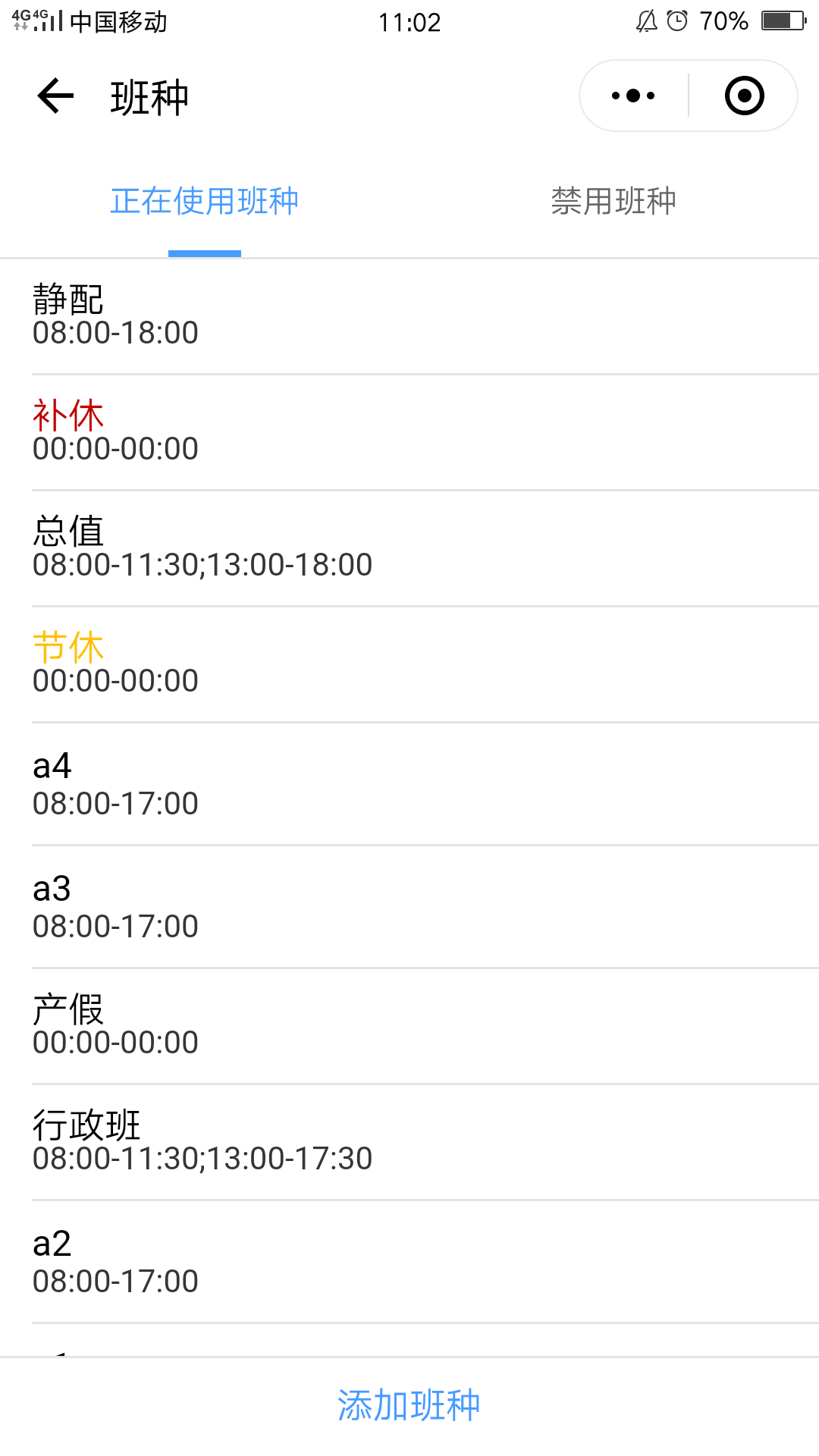The height and width of the screenshot is (1456, 819).
Task: Switch to the 禁用班种 tab
Action: 614,202
